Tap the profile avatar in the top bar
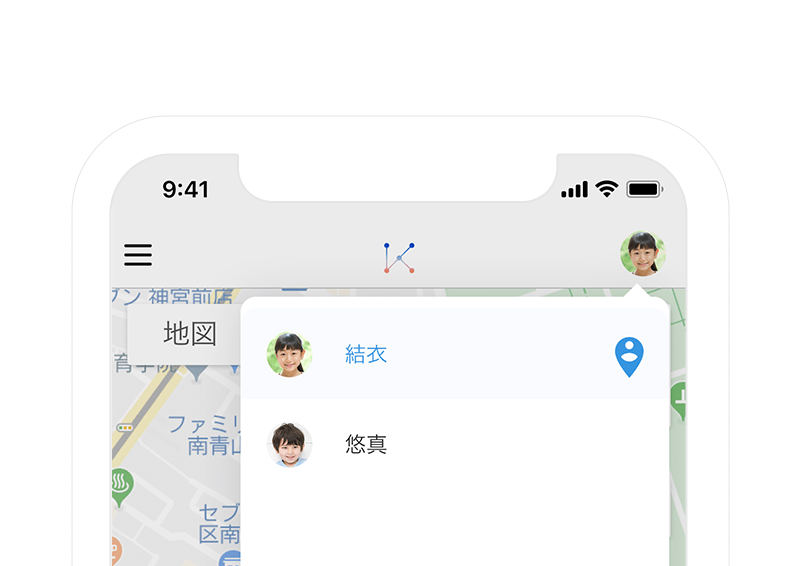800x566 pixels. 642,254
